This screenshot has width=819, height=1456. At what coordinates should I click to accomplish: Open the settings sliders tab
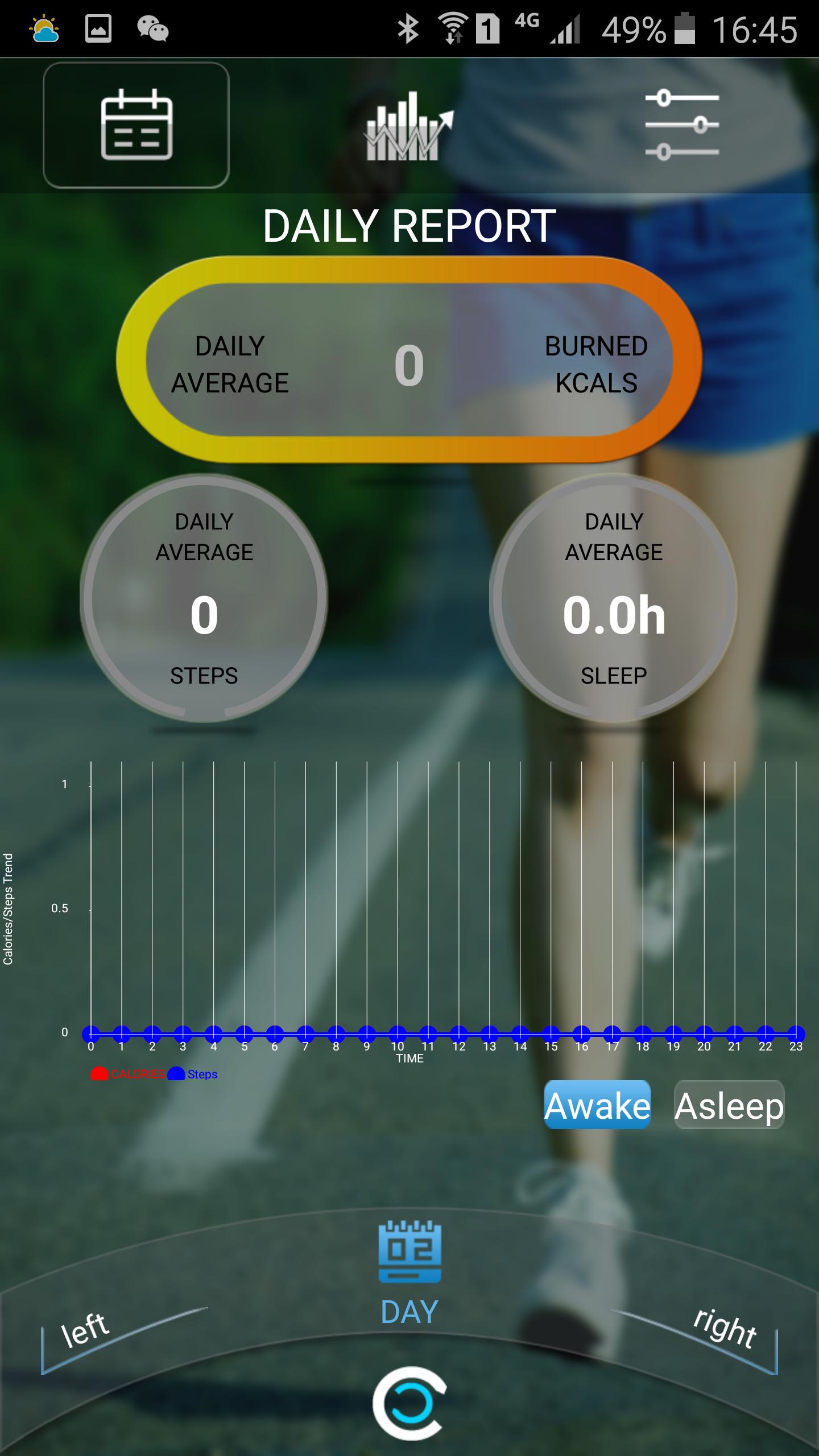[682, 125]
